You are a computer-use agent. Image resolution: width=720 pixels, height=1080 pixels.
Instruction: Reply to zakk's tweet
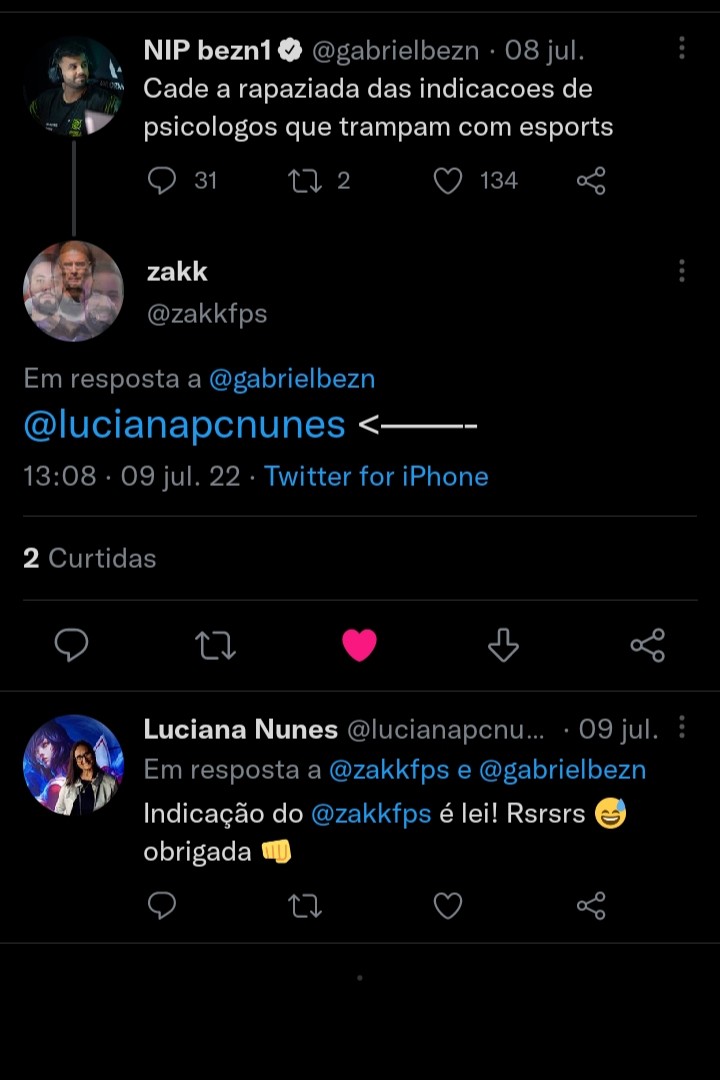coord(71,646)
